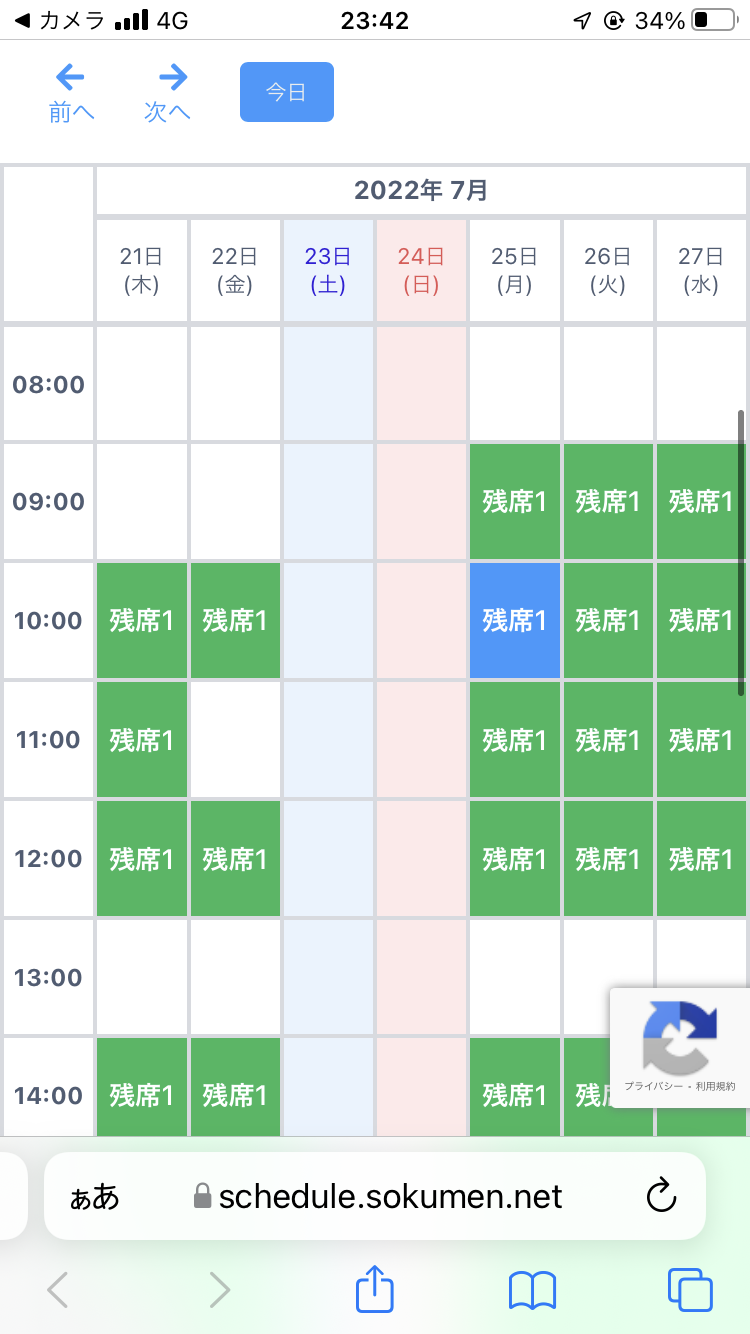Viewport: 750px width, 1334px height.
Task: Go to the next week with 次へ
Action: 168,92
